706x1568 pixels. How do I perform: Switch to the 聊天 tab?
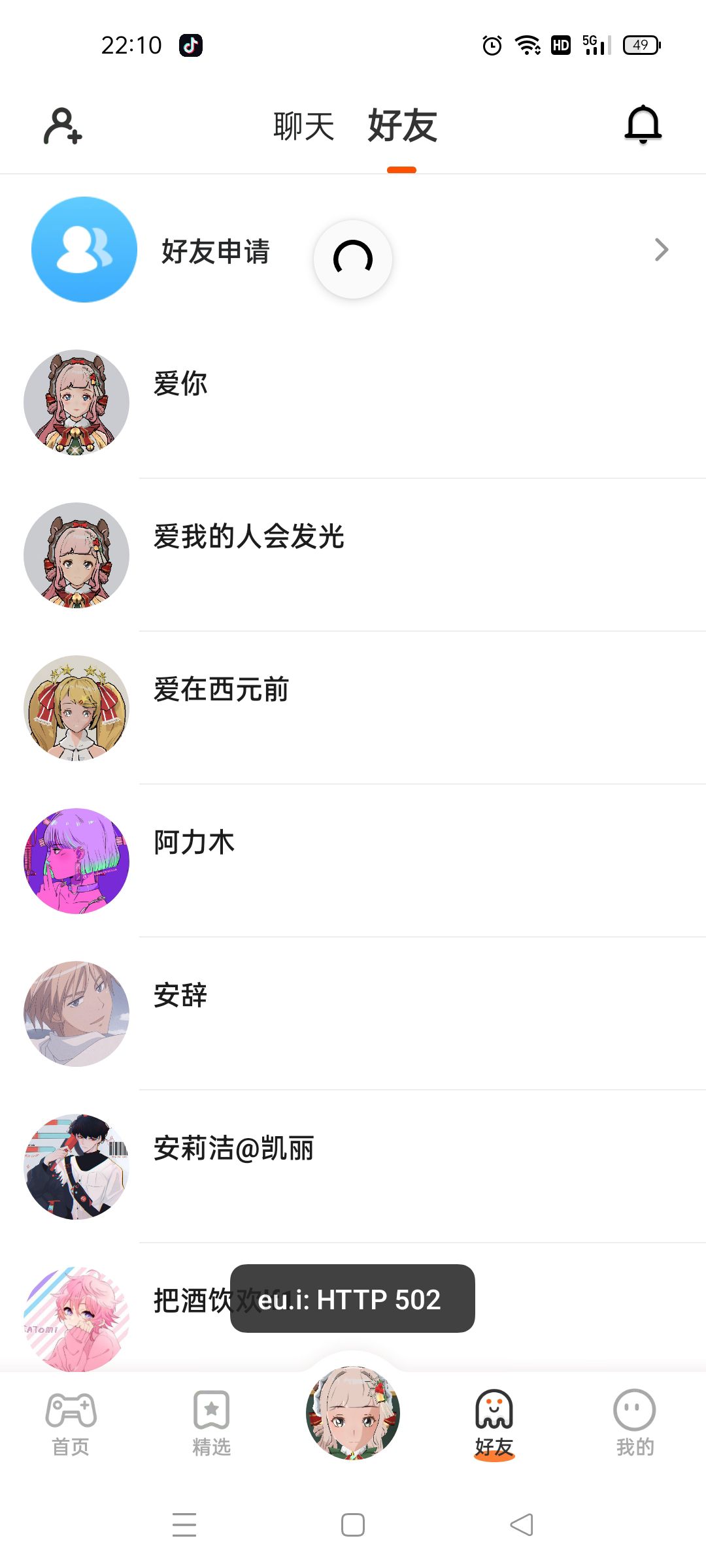pyautogui.click(x=303, y=126)
